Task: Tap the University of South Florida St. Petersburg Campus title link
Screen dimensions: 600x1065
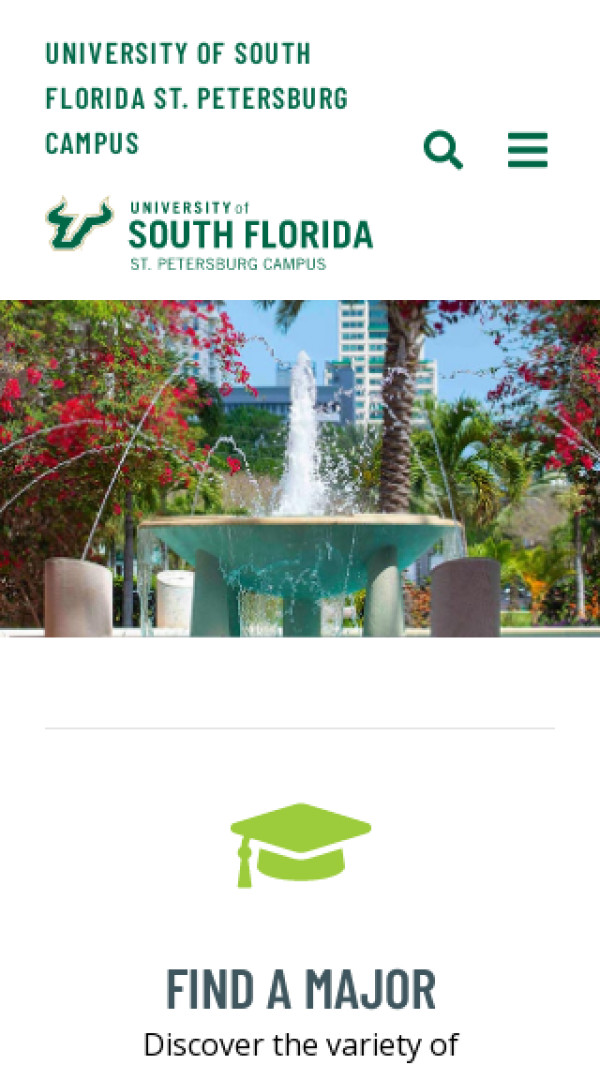Action: pos(196,97)
